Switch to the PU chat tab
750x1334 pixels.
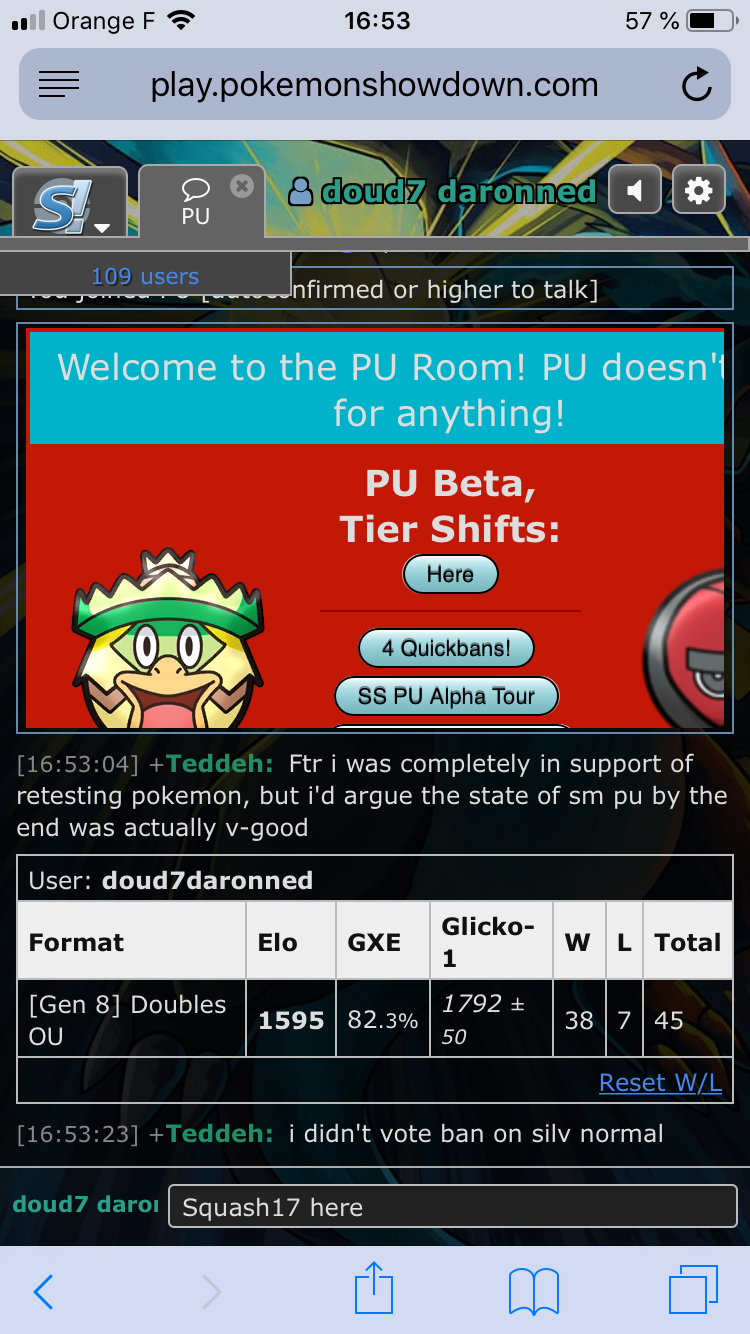pyautogui.click(x=195, y=202)
